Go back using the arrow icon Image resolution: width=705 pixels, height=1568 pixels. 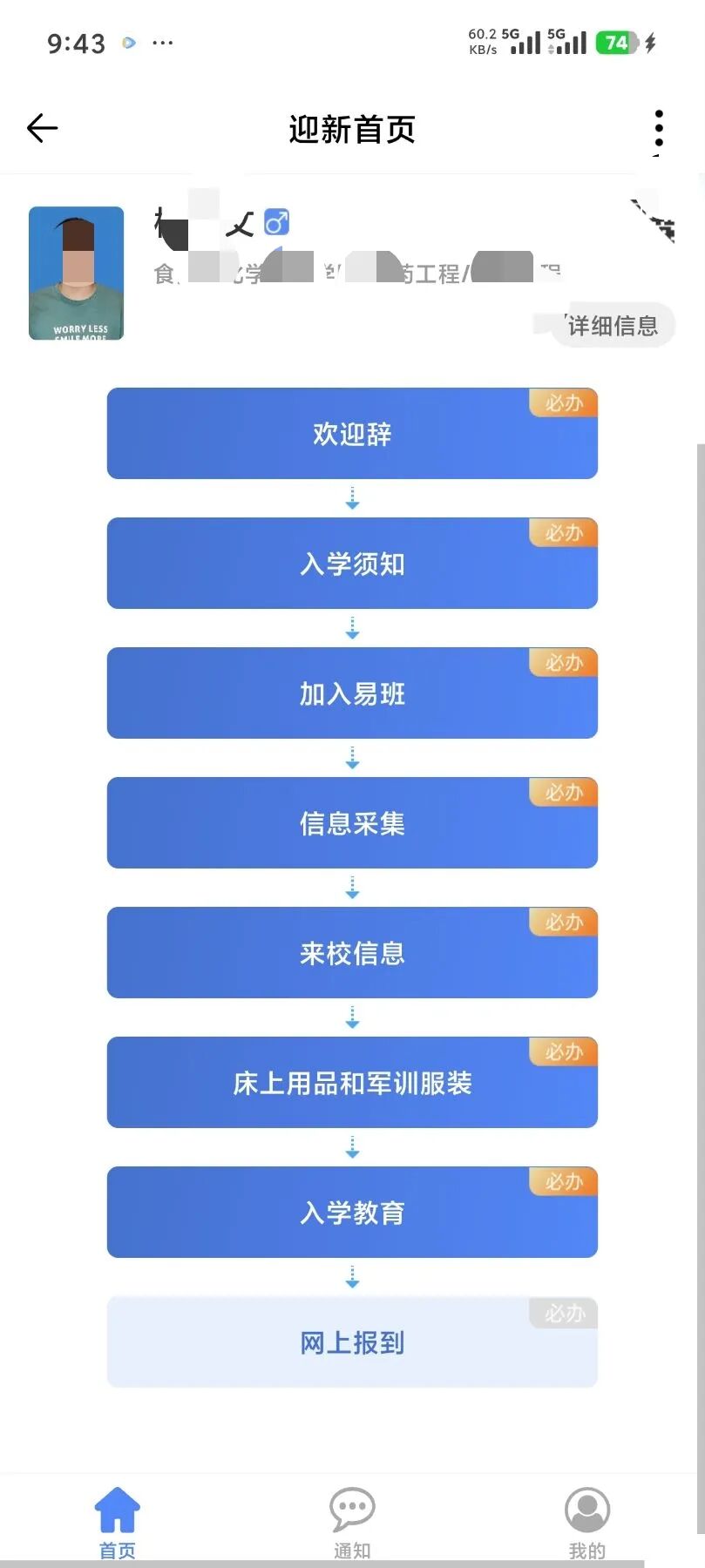[42, 129]
